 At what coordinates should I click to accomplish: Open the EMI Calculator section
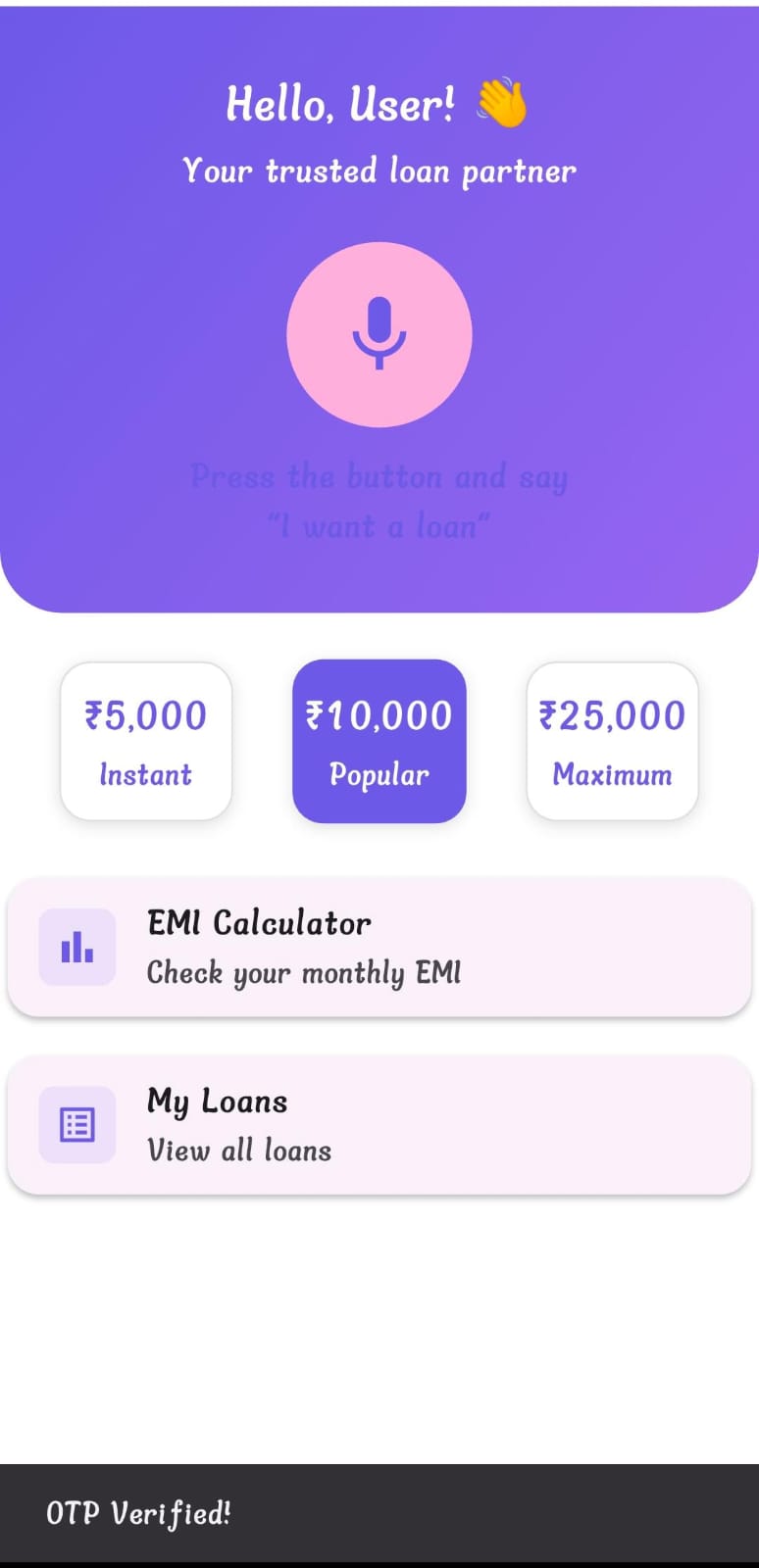pyautogui.click(x=379, y=947)
